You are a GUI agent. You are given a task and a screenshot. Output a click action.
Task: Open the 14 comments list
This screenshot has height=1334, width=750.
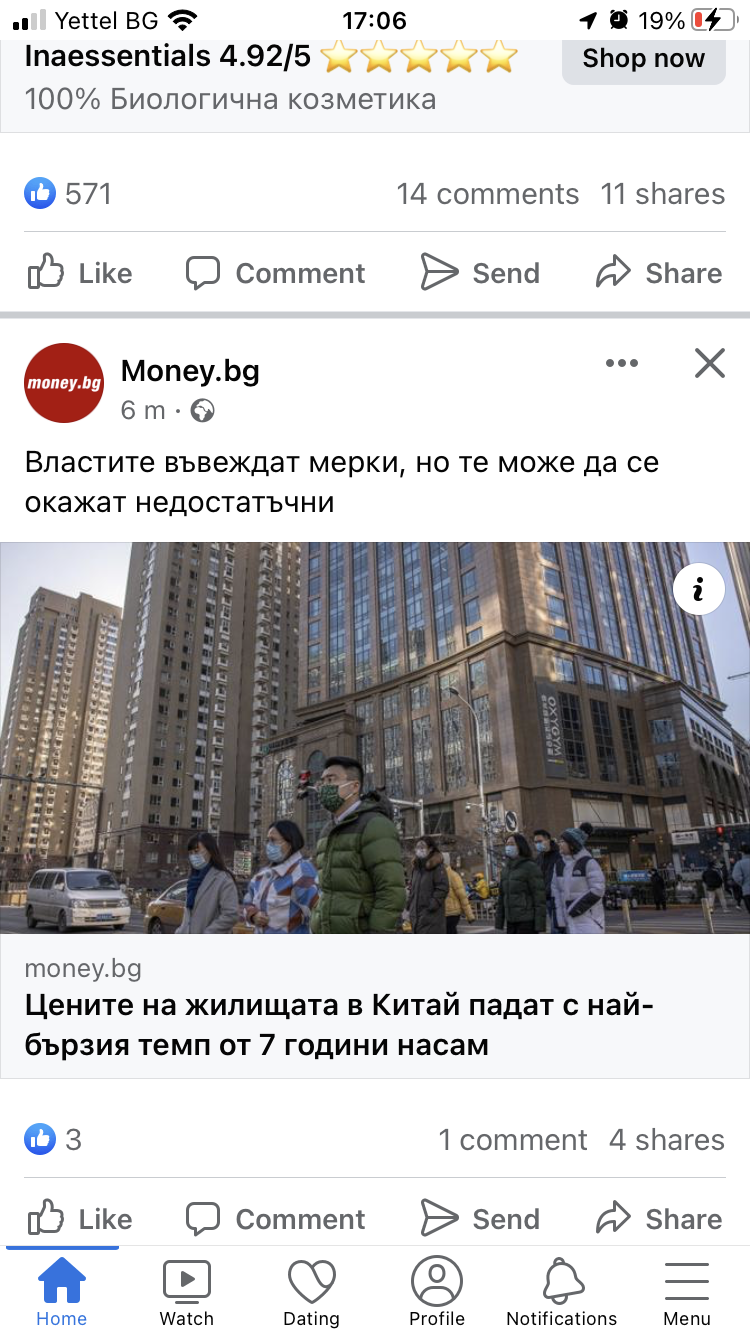(487, 194)
